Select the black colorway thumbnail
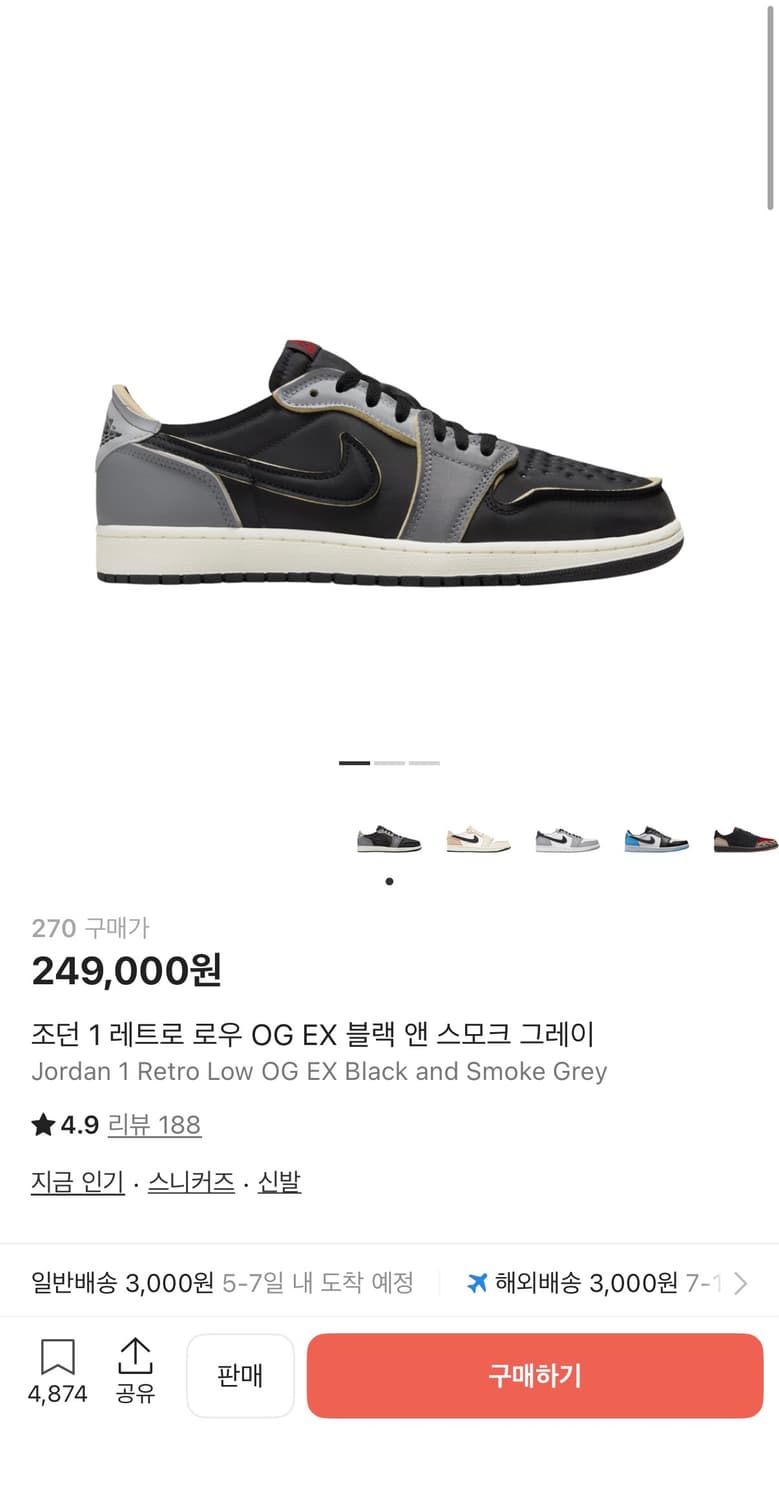 coord(389,840)
